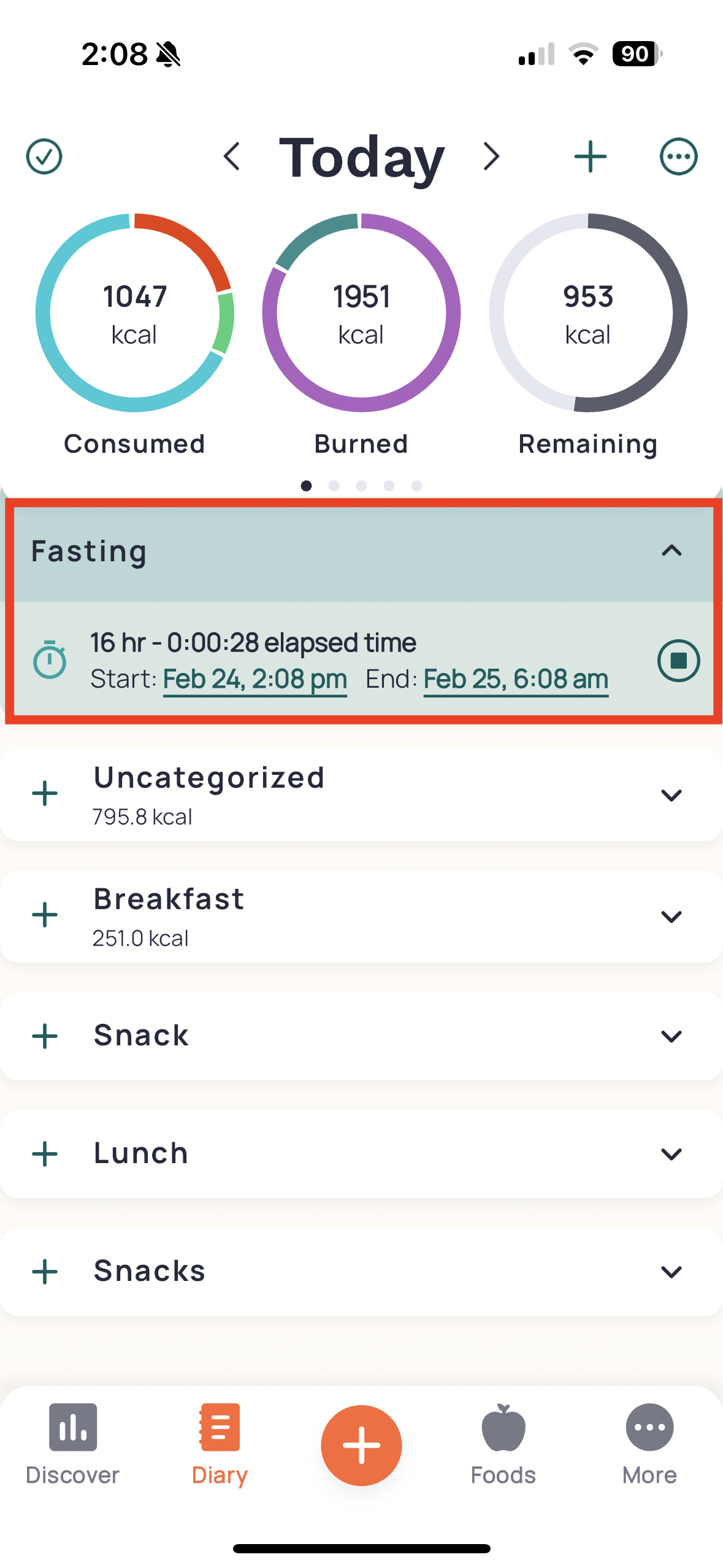Tap the stopwatch icon in Fasting section
This screenshot has width=723, height=1568.
tap(50, 660)
